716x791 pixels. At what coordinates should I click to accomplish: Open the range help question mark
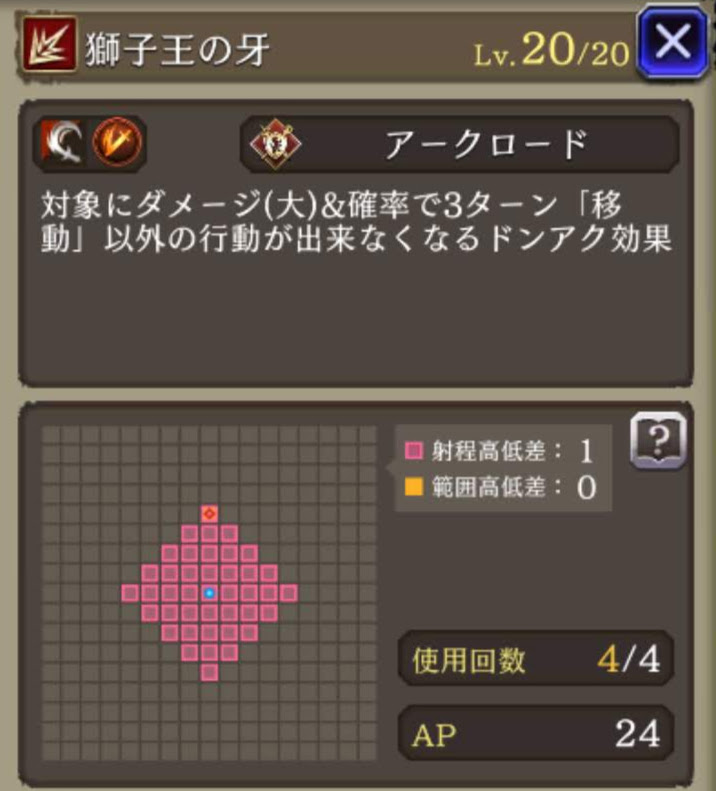[658, 440]
